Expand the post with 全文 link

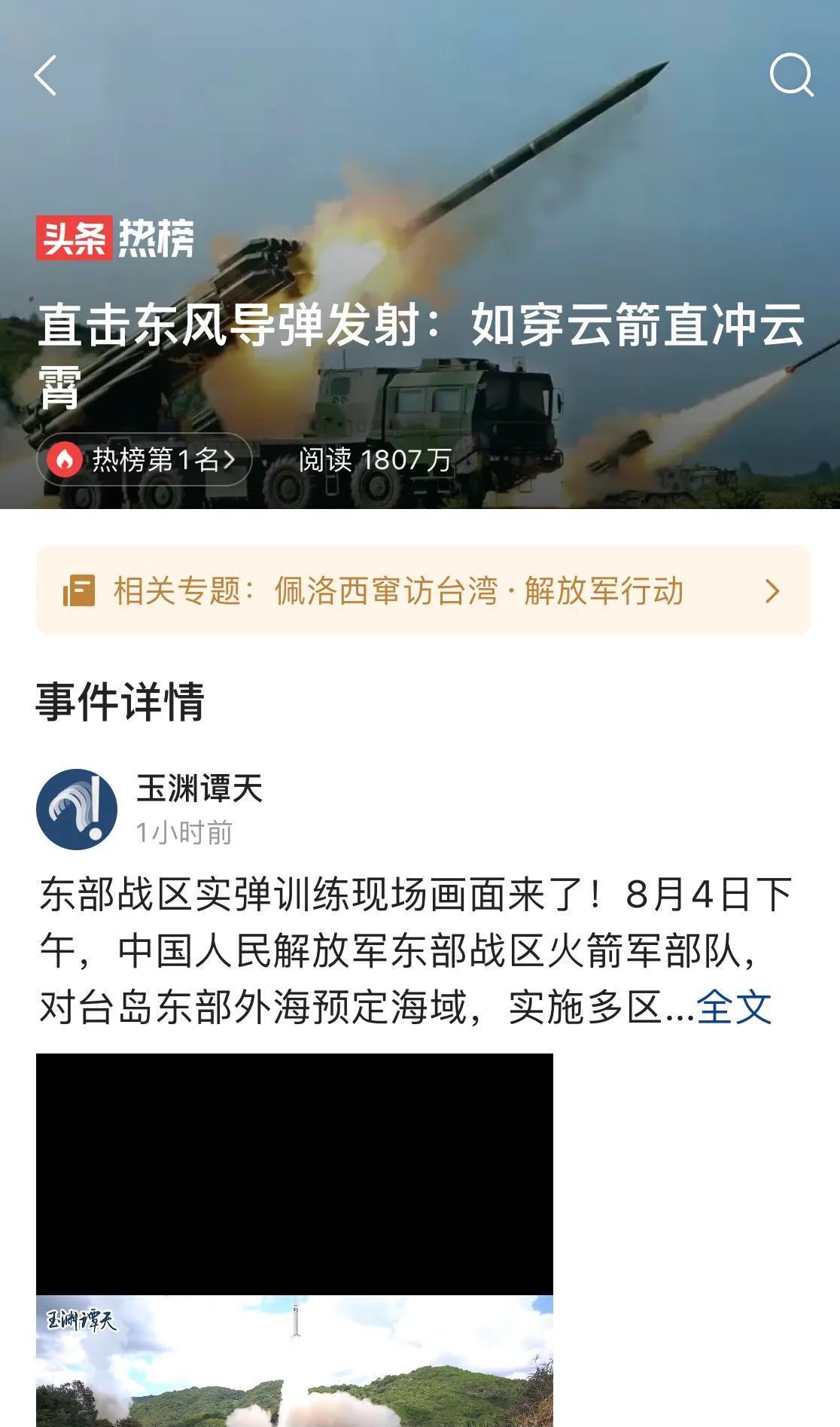point(734,1007)
